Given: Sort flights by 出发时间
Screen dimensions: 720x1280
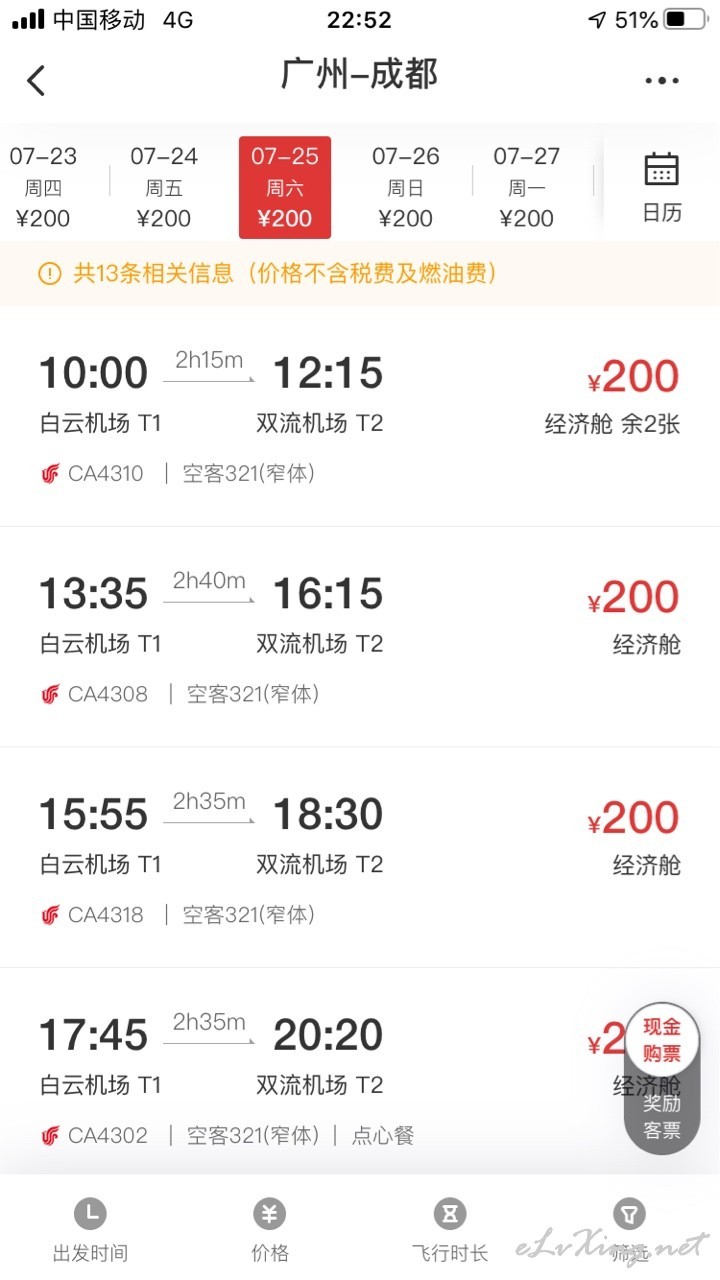Looking at the screenshot, I should pyautogui.click(x=90, y=1231).
